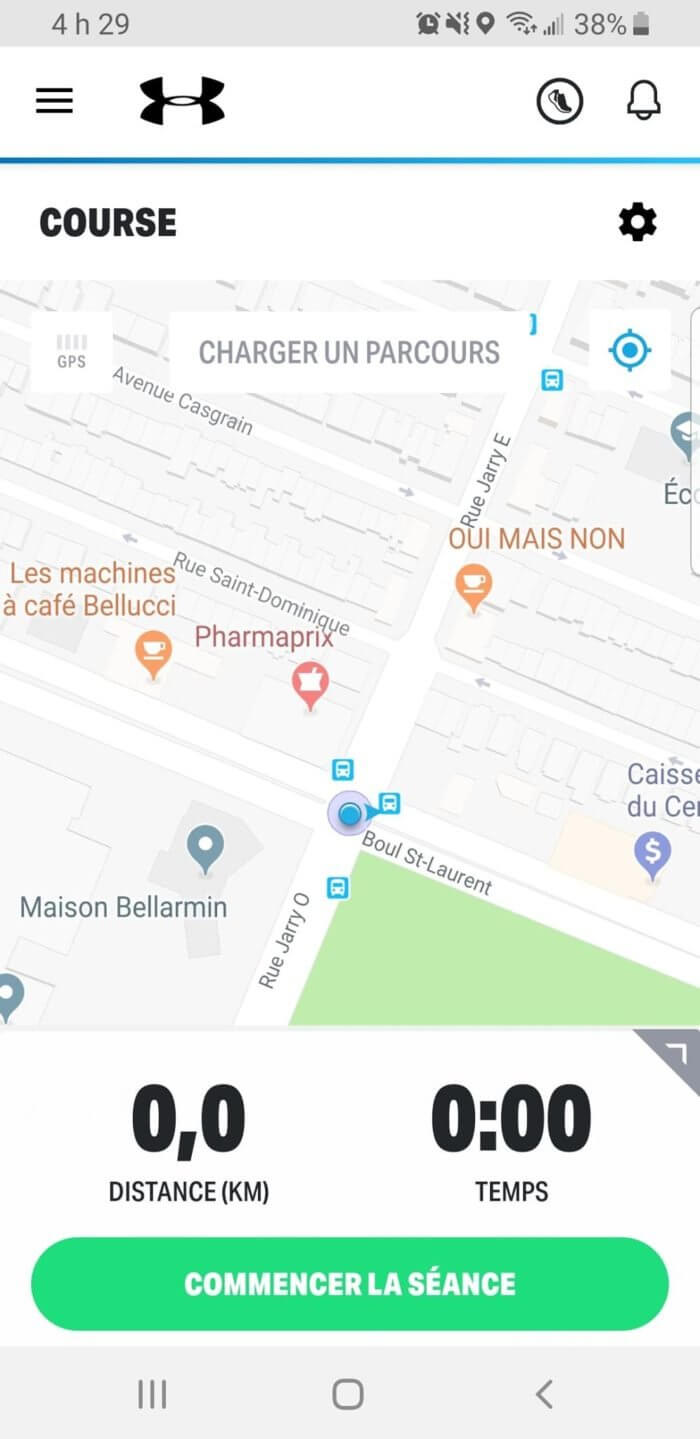Tap Charger un parcours
This screenshot has height=1439, width=700.
(349, 352)
